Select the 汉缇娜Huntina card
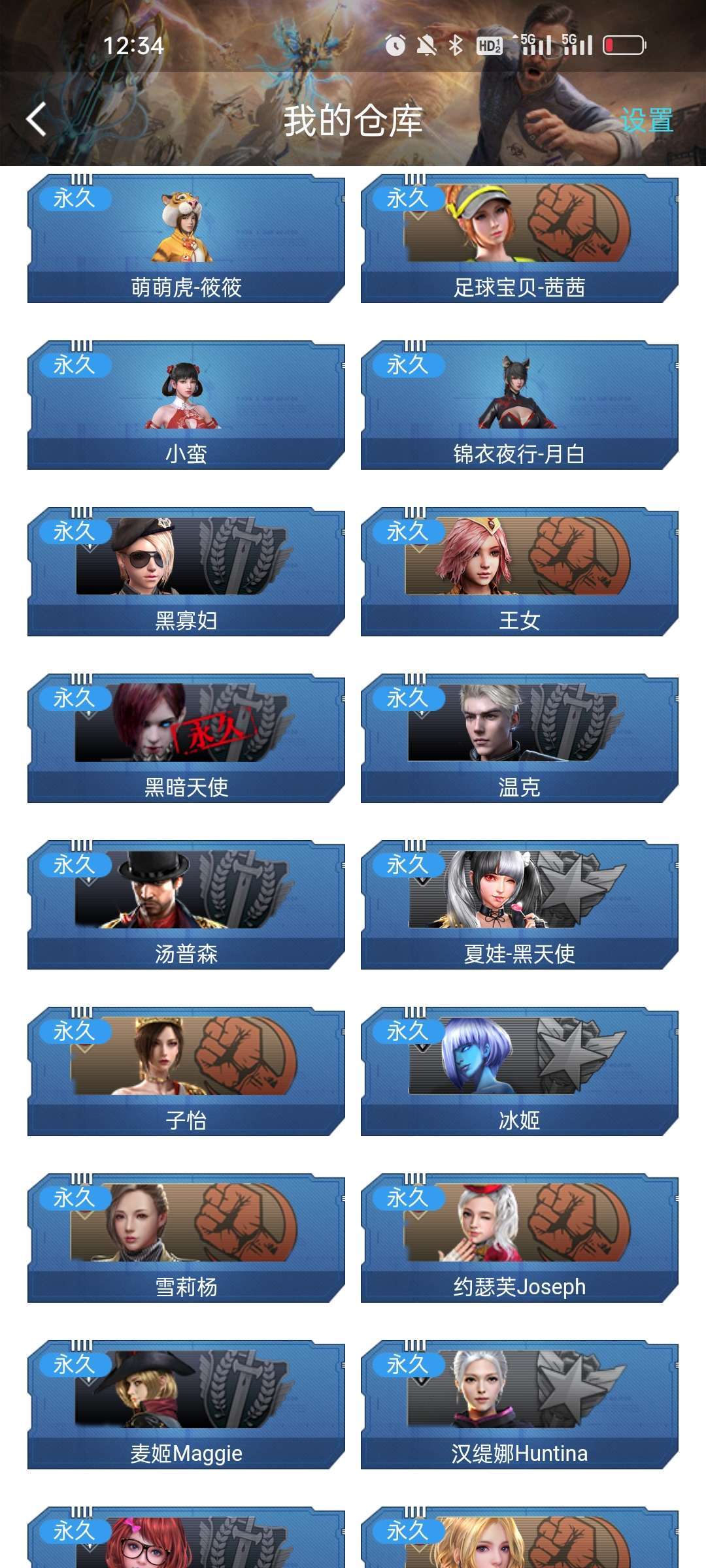 520,1405
